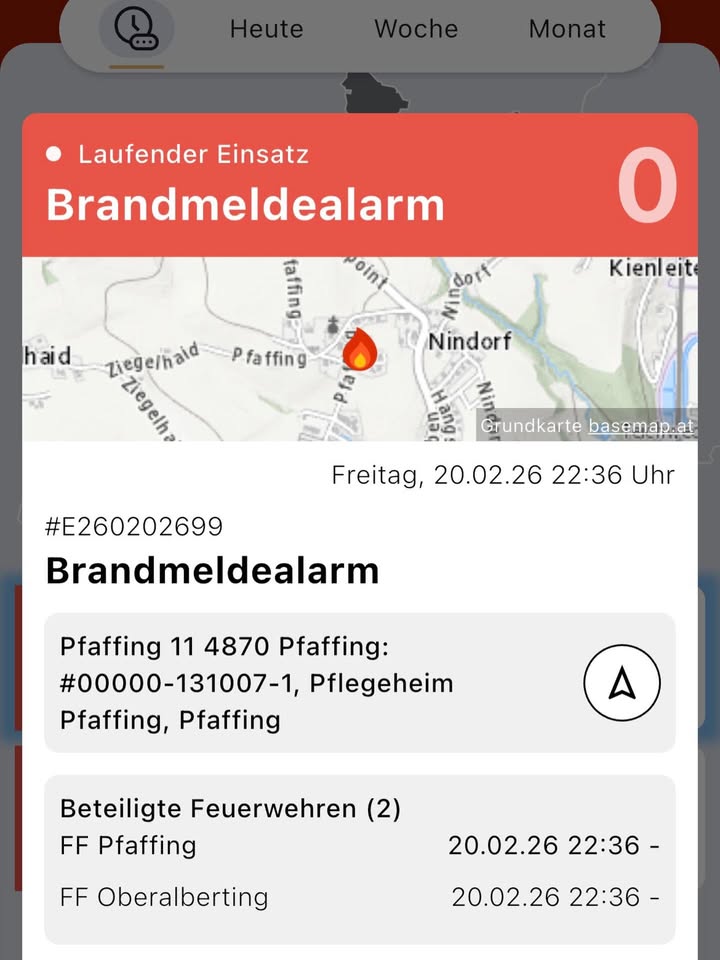
Task: Switch to the Monat tab
Action: click(x=567, y=29)
